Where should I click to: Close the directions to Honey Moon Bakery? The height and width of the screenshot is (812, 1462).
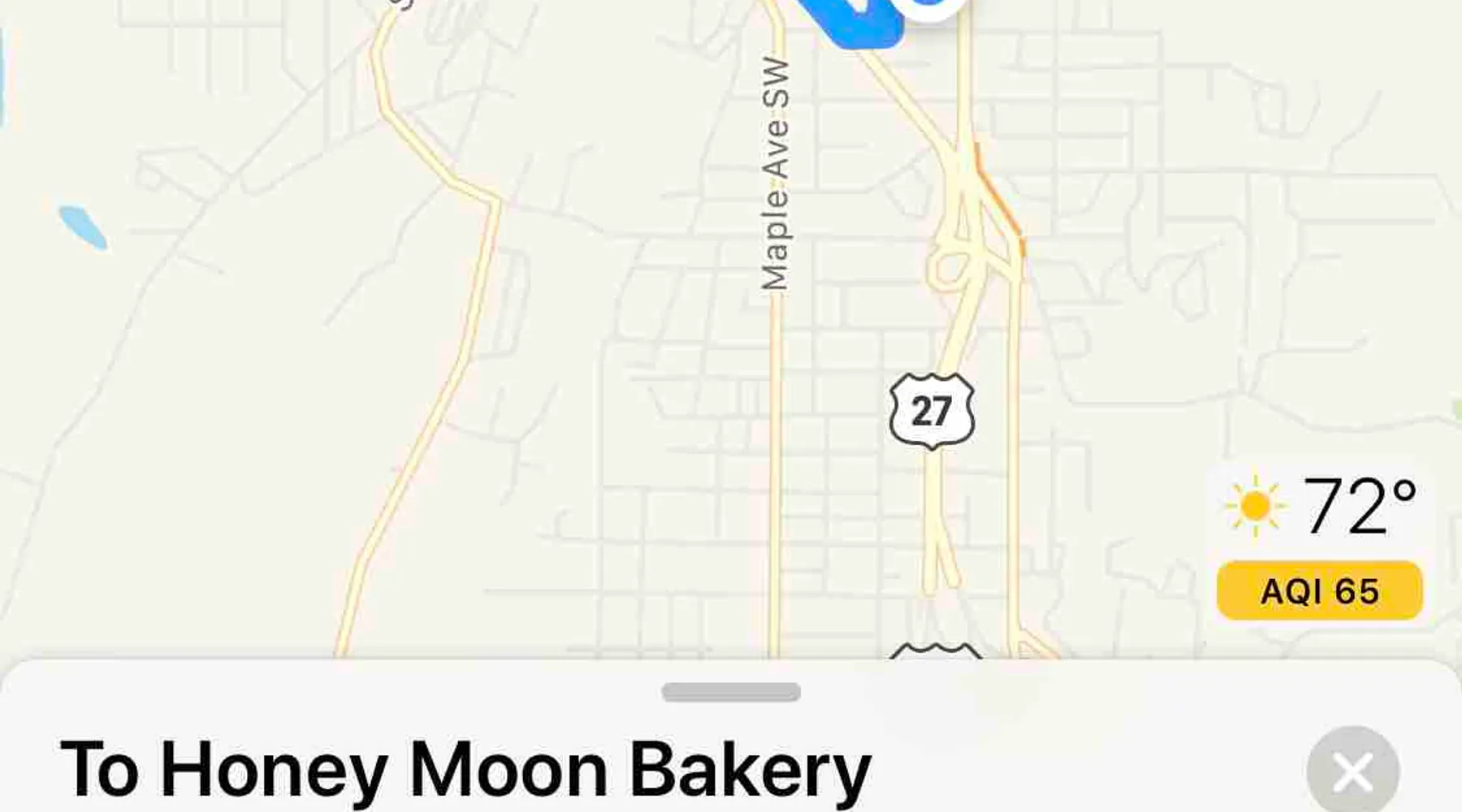coord(1352,771)
